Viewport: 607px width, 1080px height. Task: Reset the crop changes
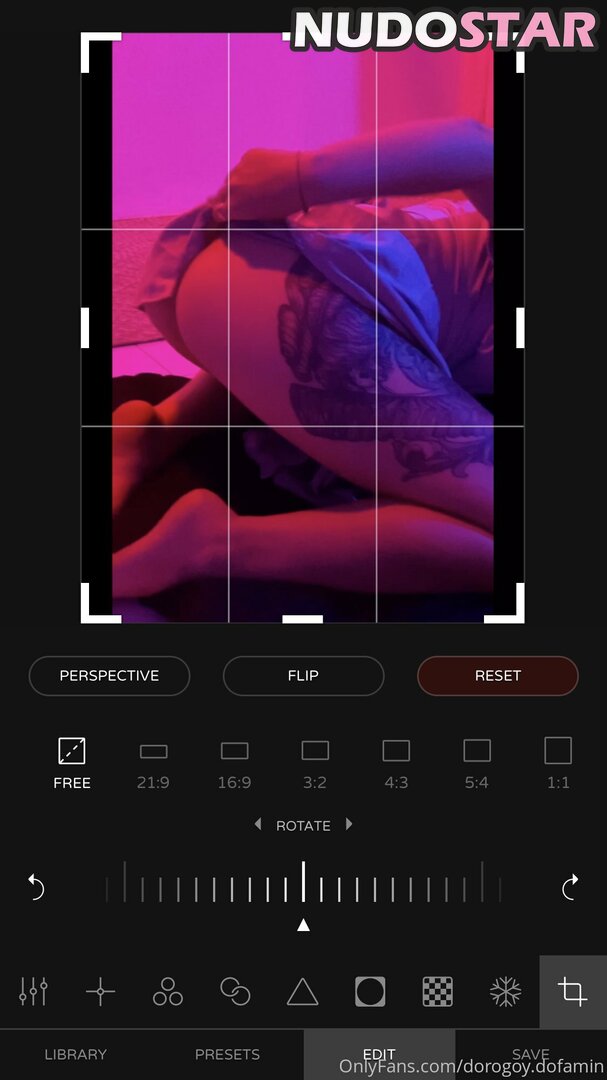click(497, 676)
